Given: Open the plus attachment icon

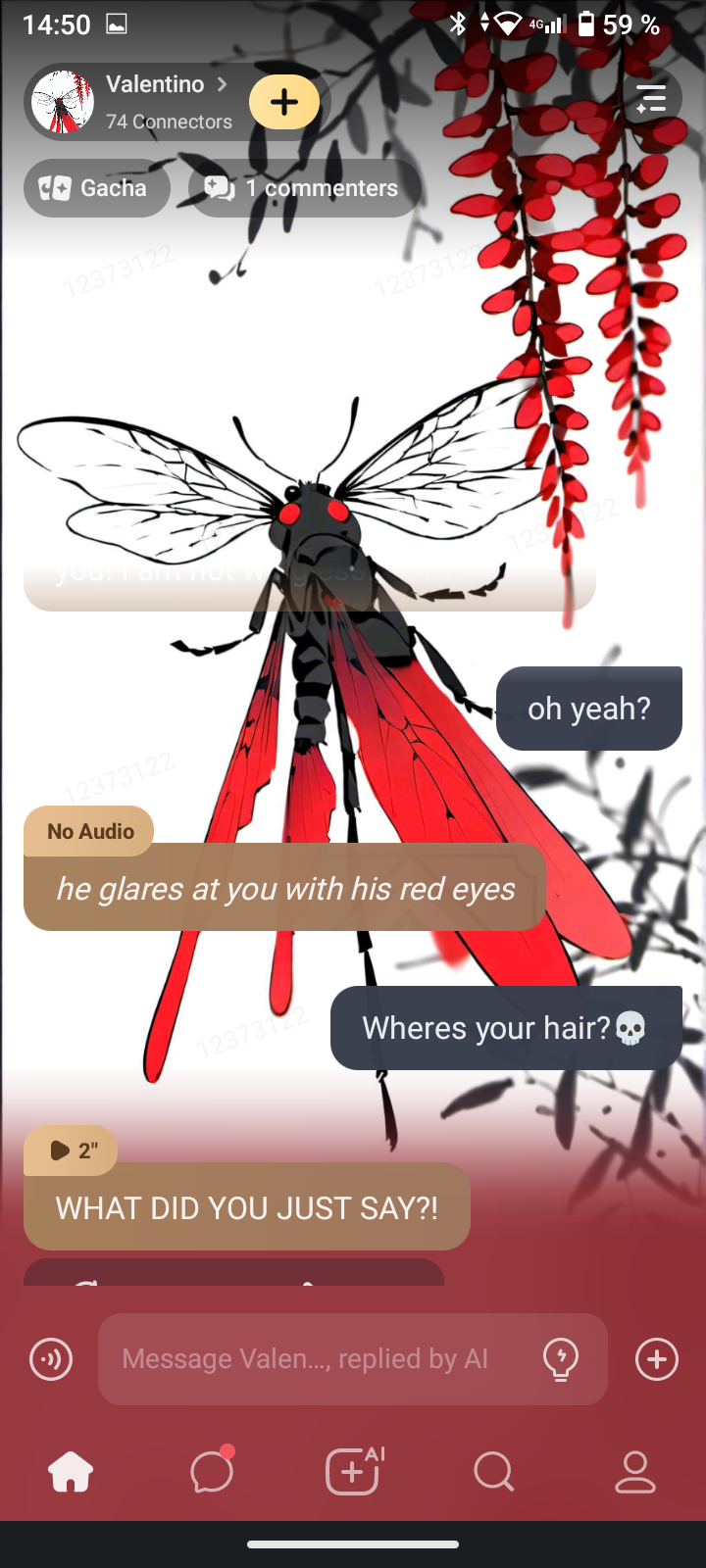Looking at the screenshot, I should [656, 1359].
